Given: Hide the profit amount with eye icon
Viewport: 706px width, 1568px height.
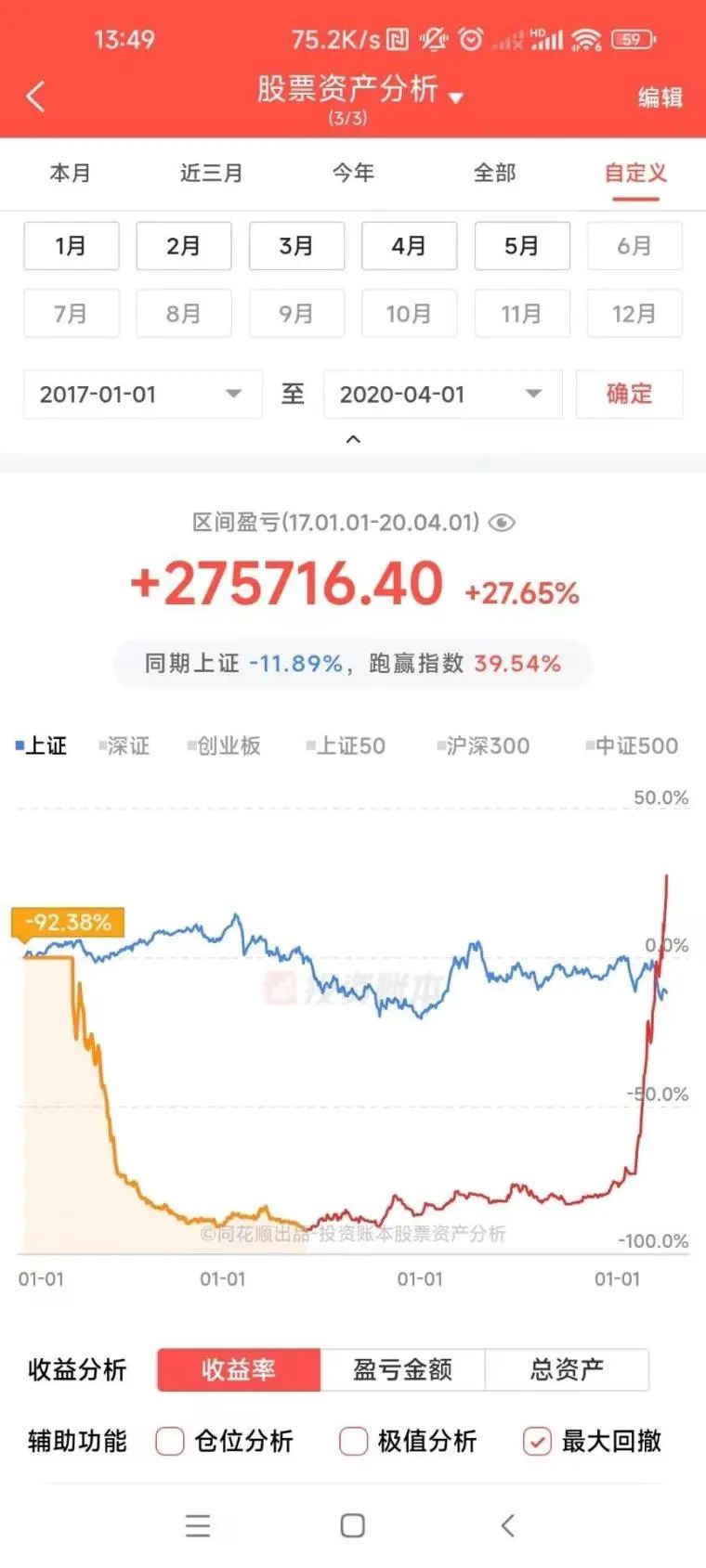Looking at the screenshot, I should tap(502, 523).
